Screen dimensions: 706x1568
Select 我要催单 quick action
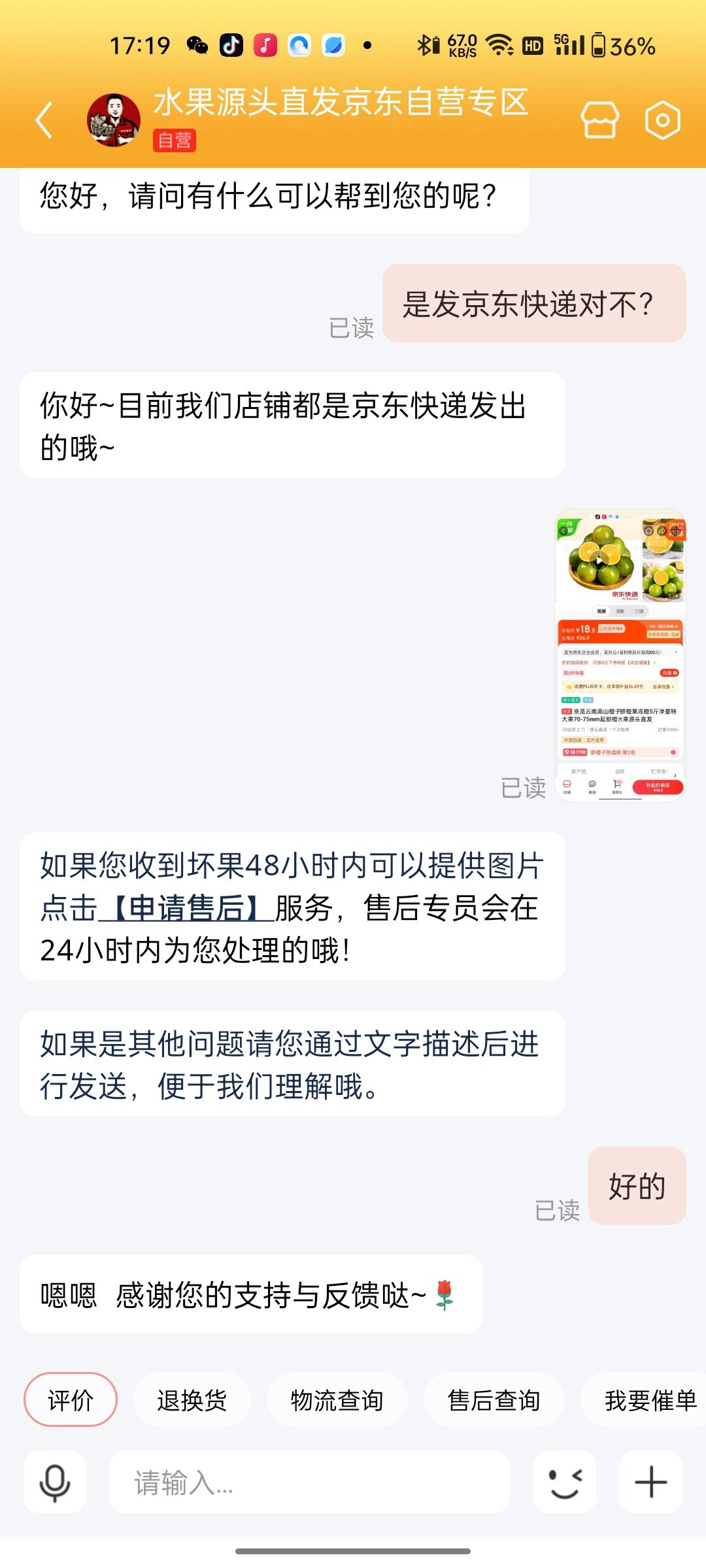650,1399
